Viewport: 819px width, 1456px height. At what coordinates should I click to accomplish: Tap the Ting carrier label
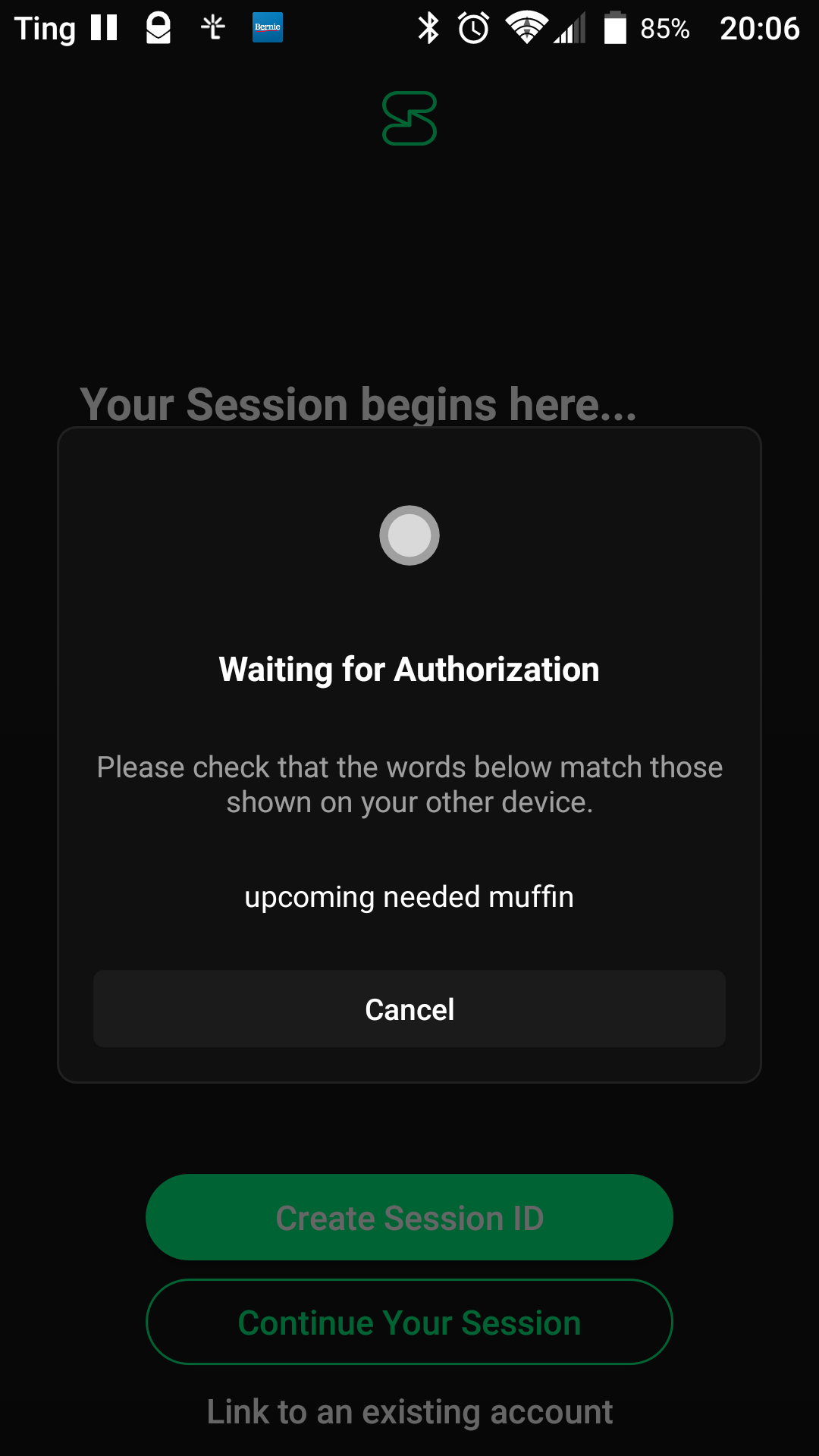point(47,27)
